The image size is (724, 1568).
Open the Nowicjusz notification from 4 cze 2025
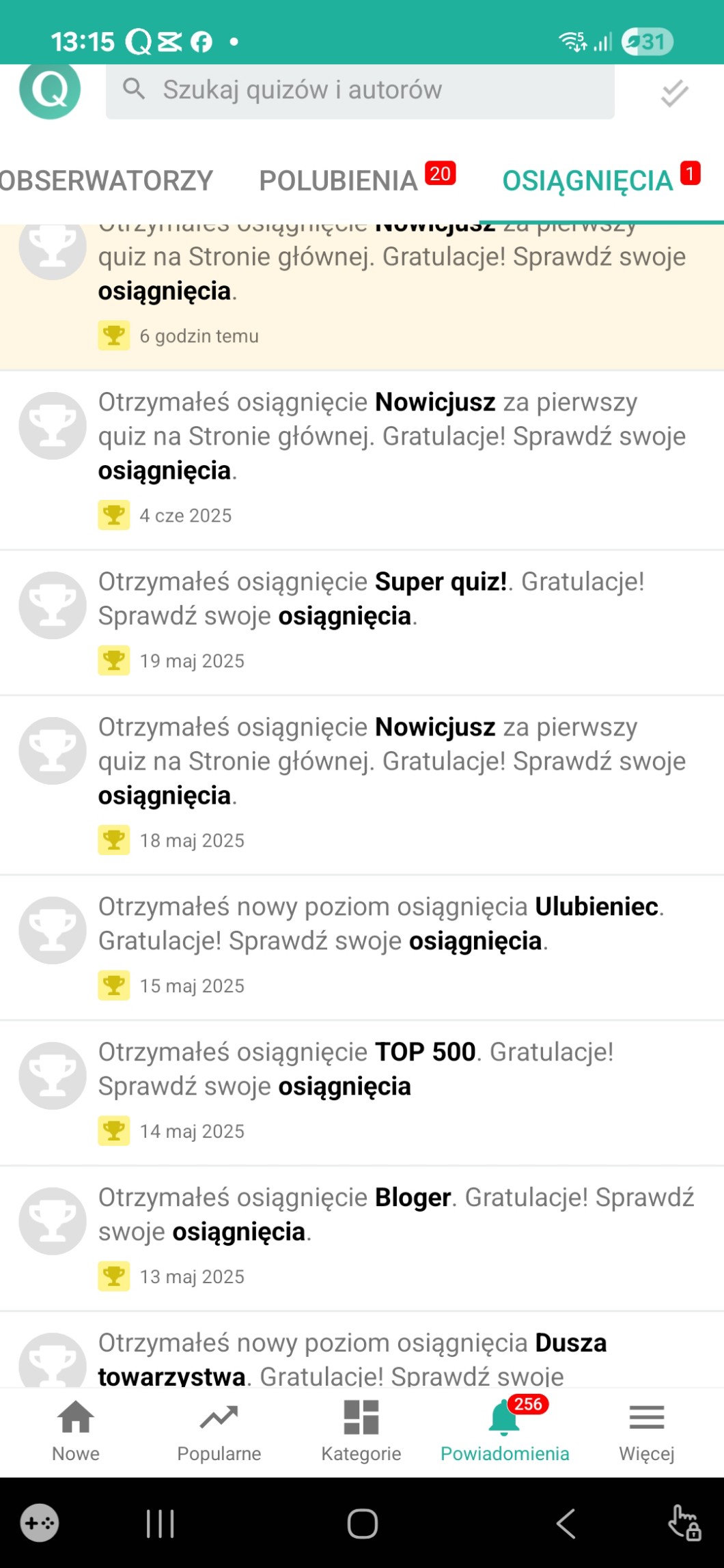[391, 454]
